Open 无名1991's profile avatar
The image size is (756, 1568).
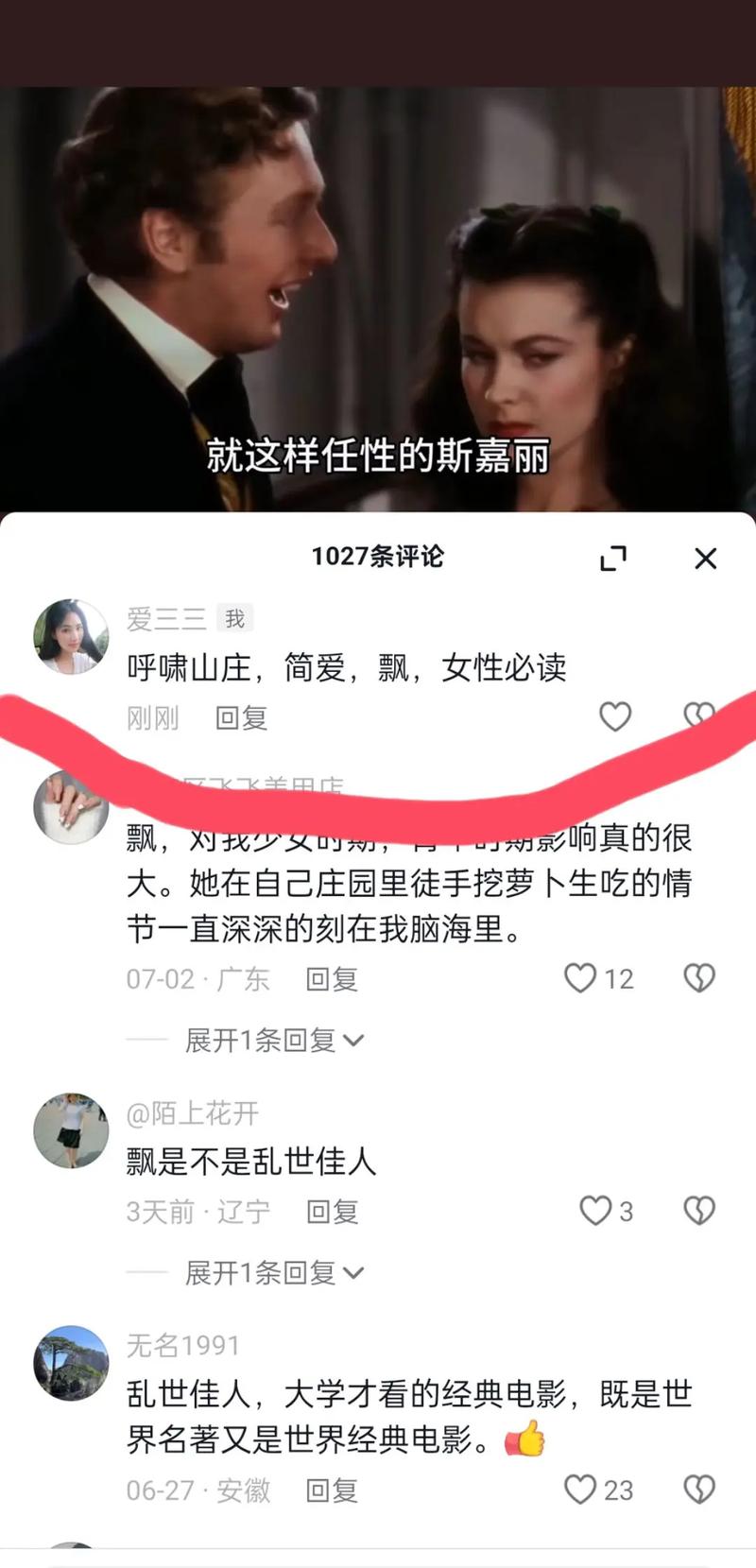tap(70, 1362)
